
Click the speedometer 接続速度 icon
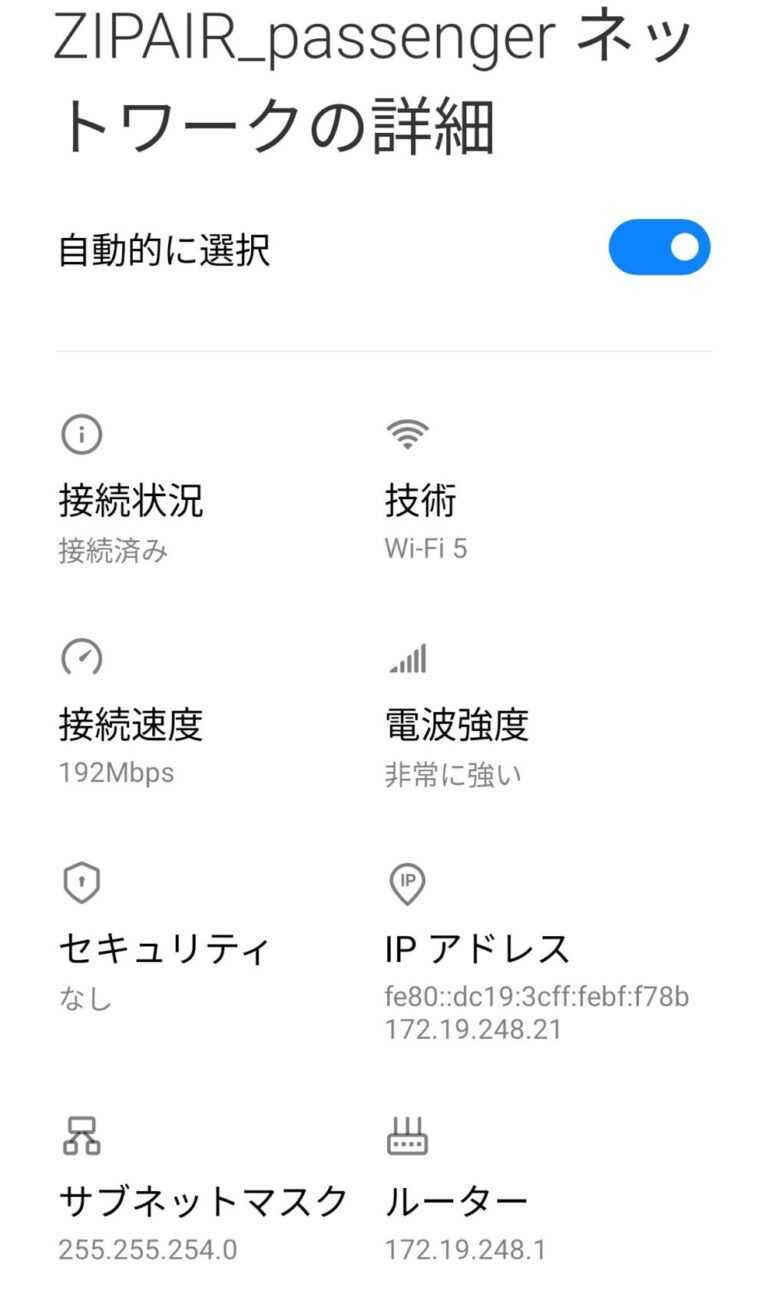click(82, 658)
